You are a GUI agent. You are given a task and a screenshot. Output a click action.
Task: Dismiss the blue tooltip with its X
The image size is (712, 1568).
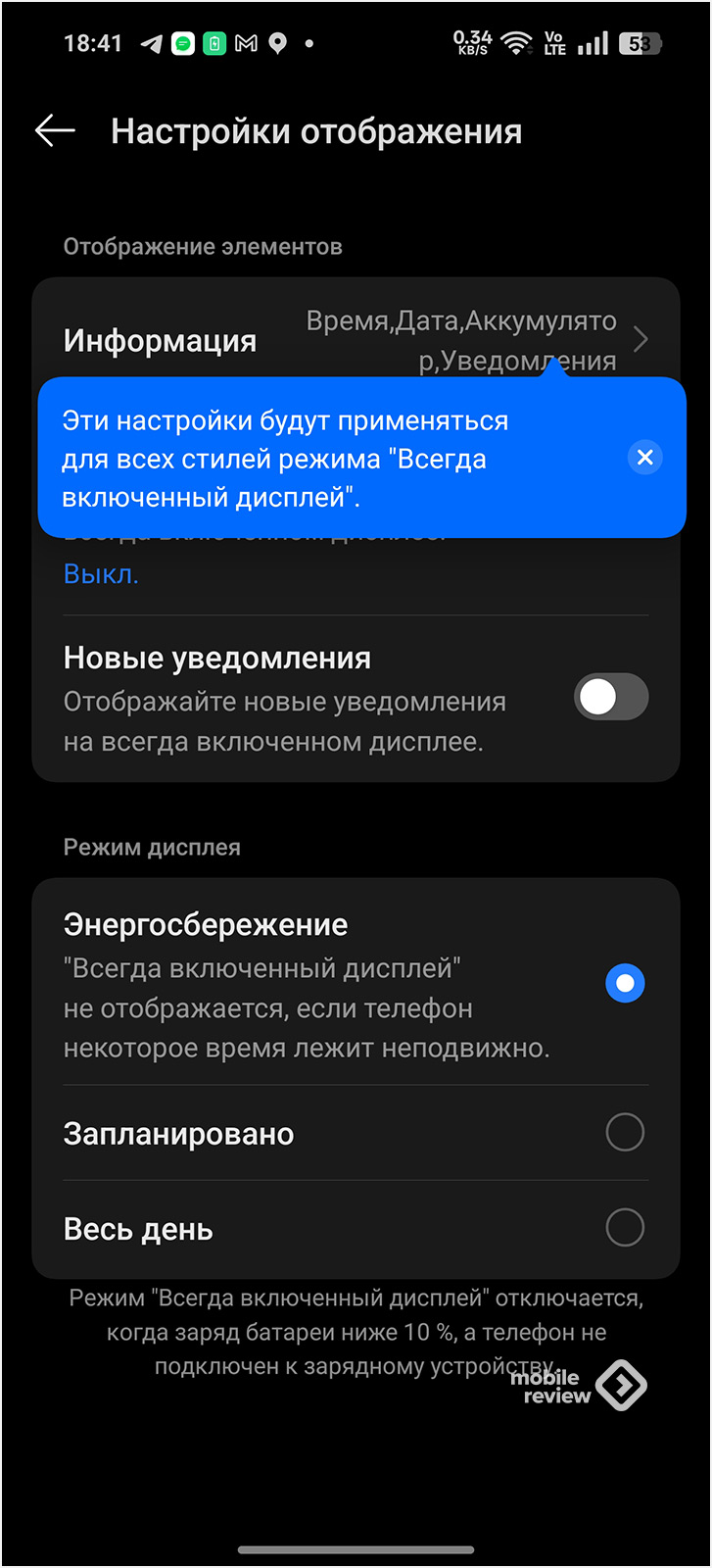point(644,458)
